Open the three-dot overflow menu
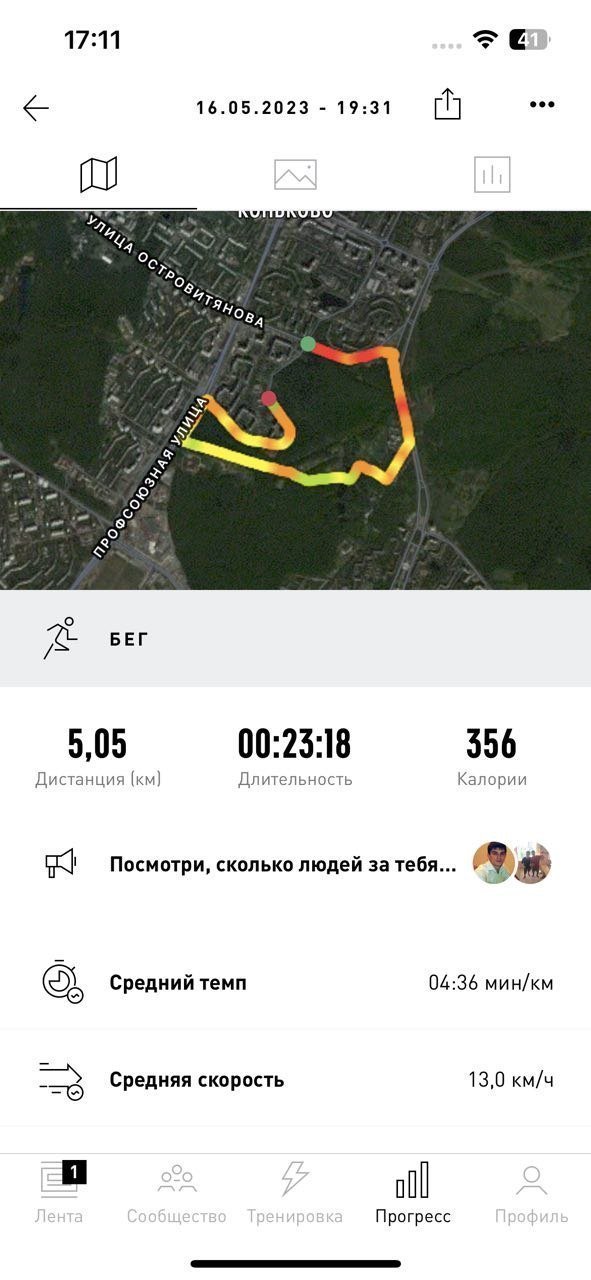 point(541,104)
